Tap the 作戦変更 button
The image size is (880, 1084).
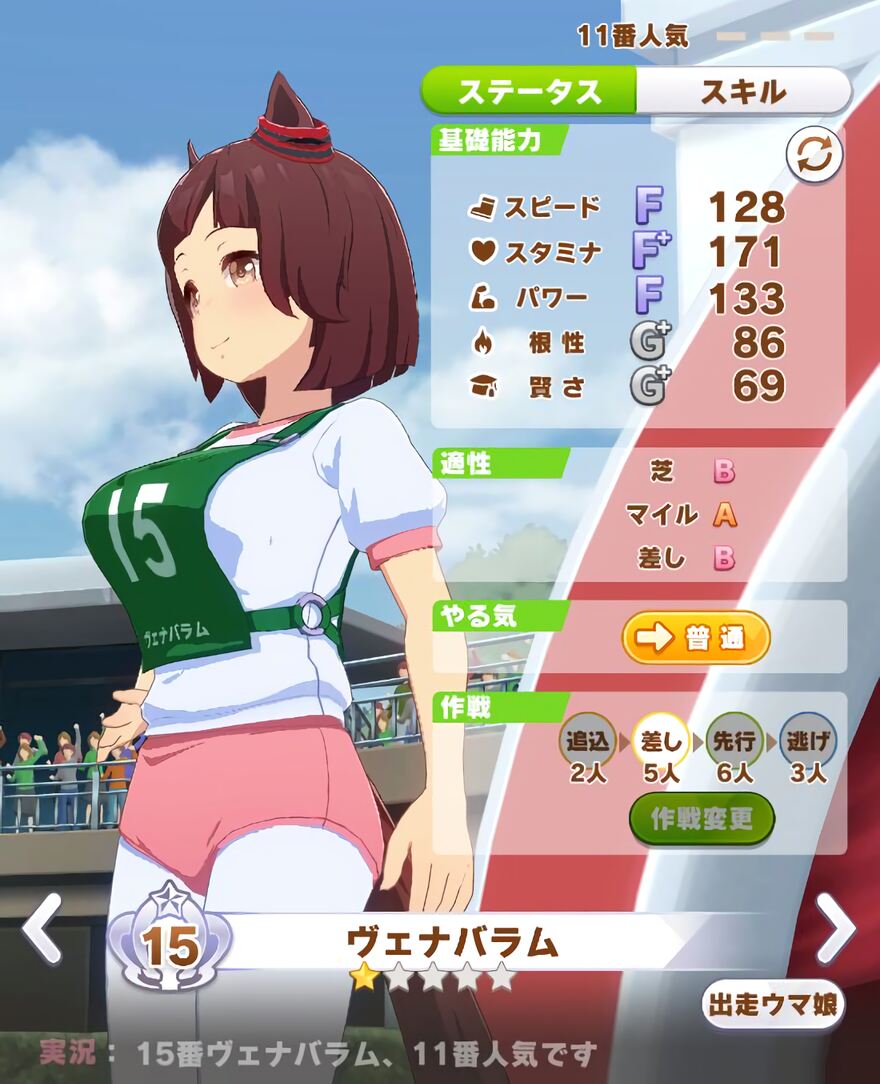click(x=701, y=820)
